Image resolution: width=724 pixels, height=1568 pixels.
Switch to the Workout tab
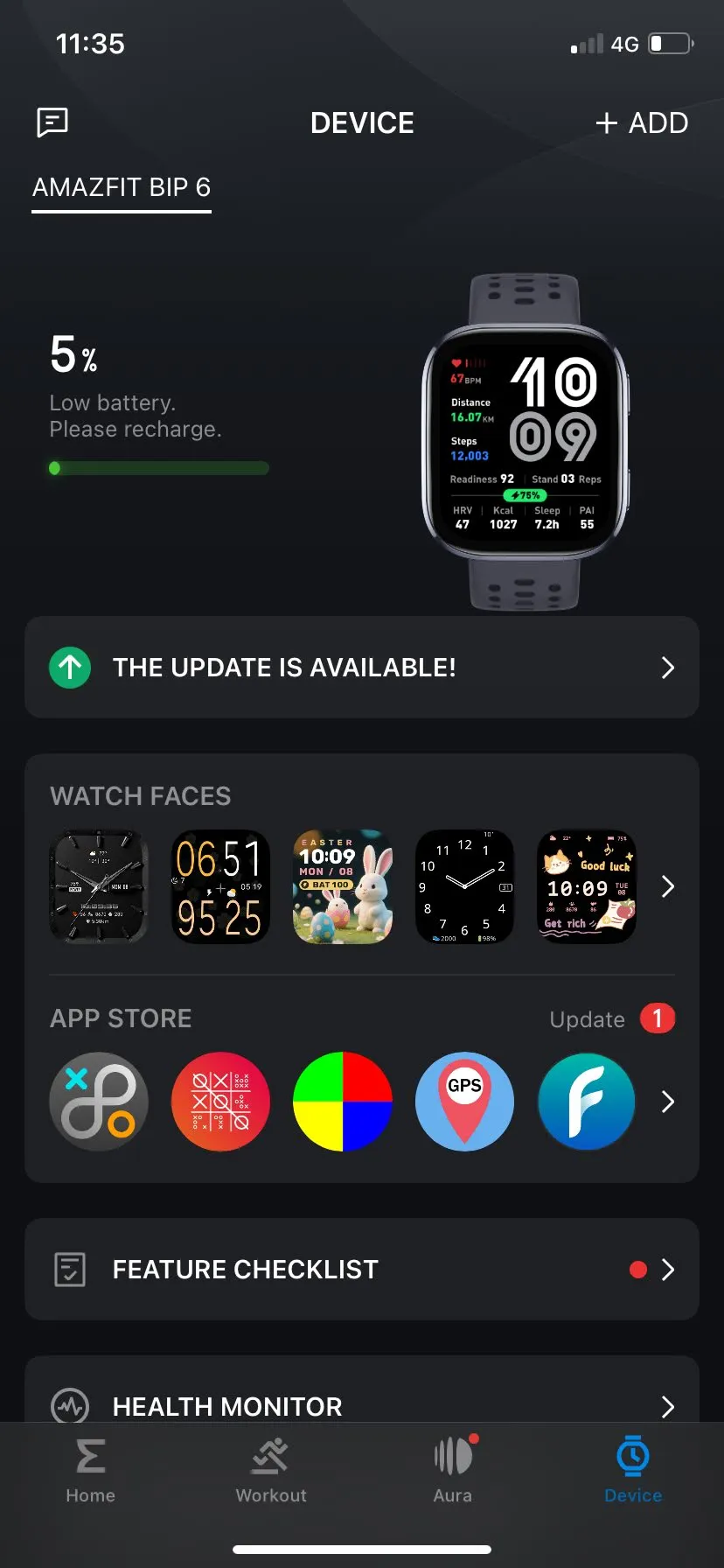click(x=271, y=1472)
